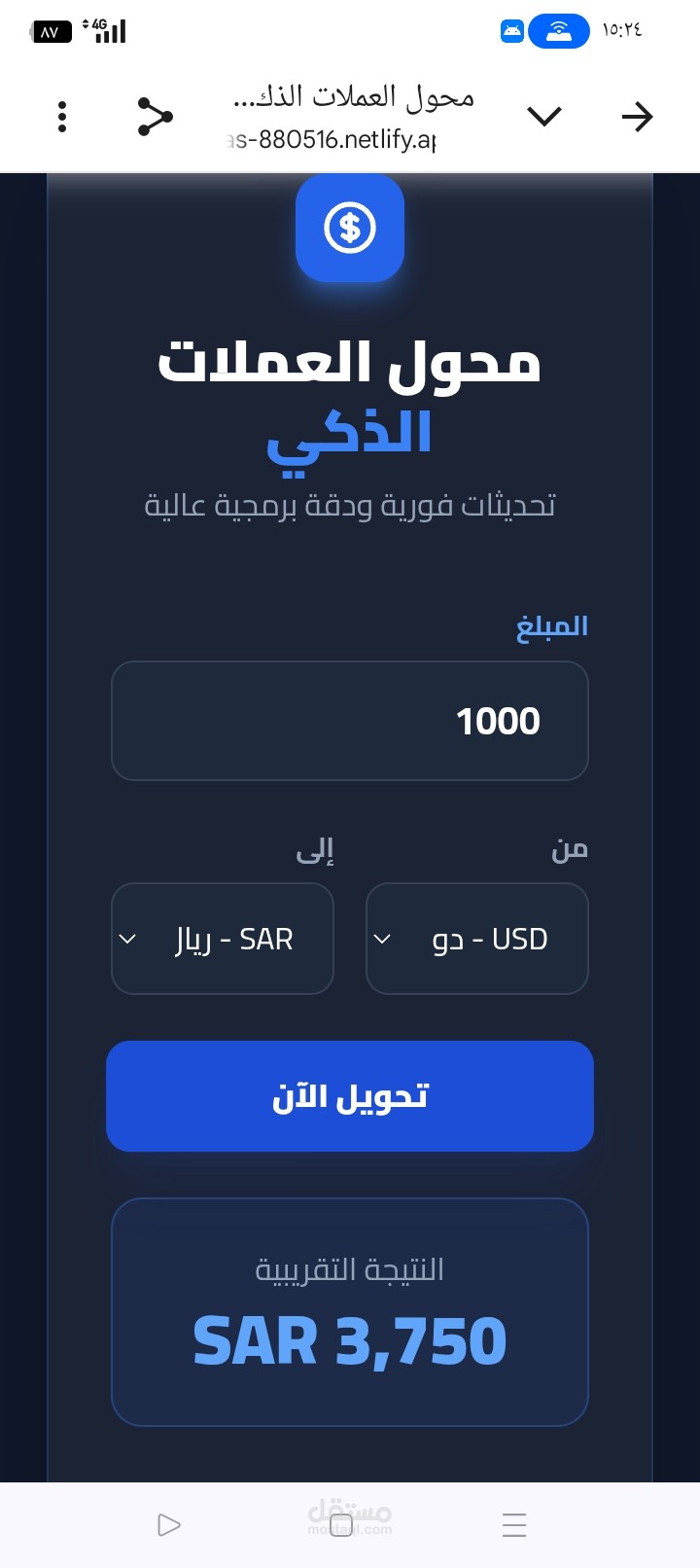Tap the SAR 3,750 result box
The image size is (700, 1568).
click(349, 1312)
